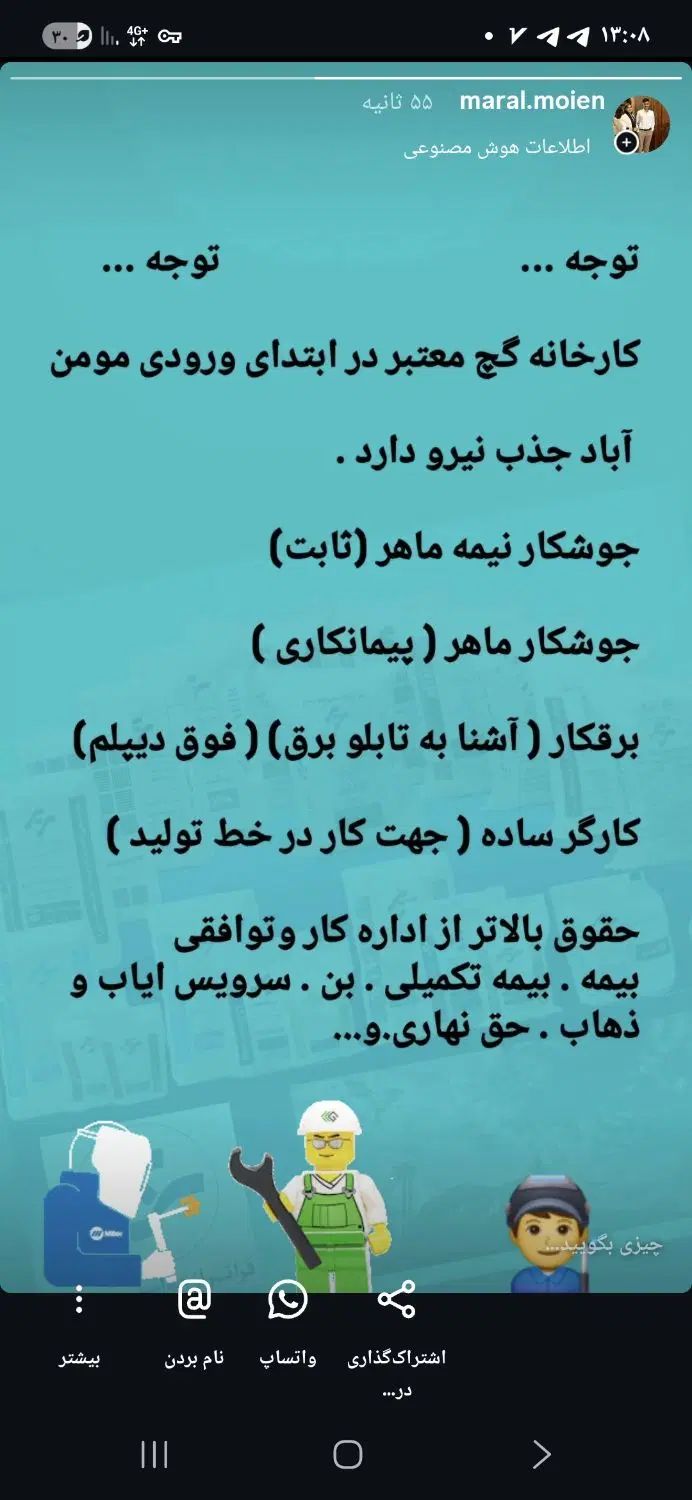
Task: Go back with the system back button
Action: pyautogui.click(x=541, y=1454)
